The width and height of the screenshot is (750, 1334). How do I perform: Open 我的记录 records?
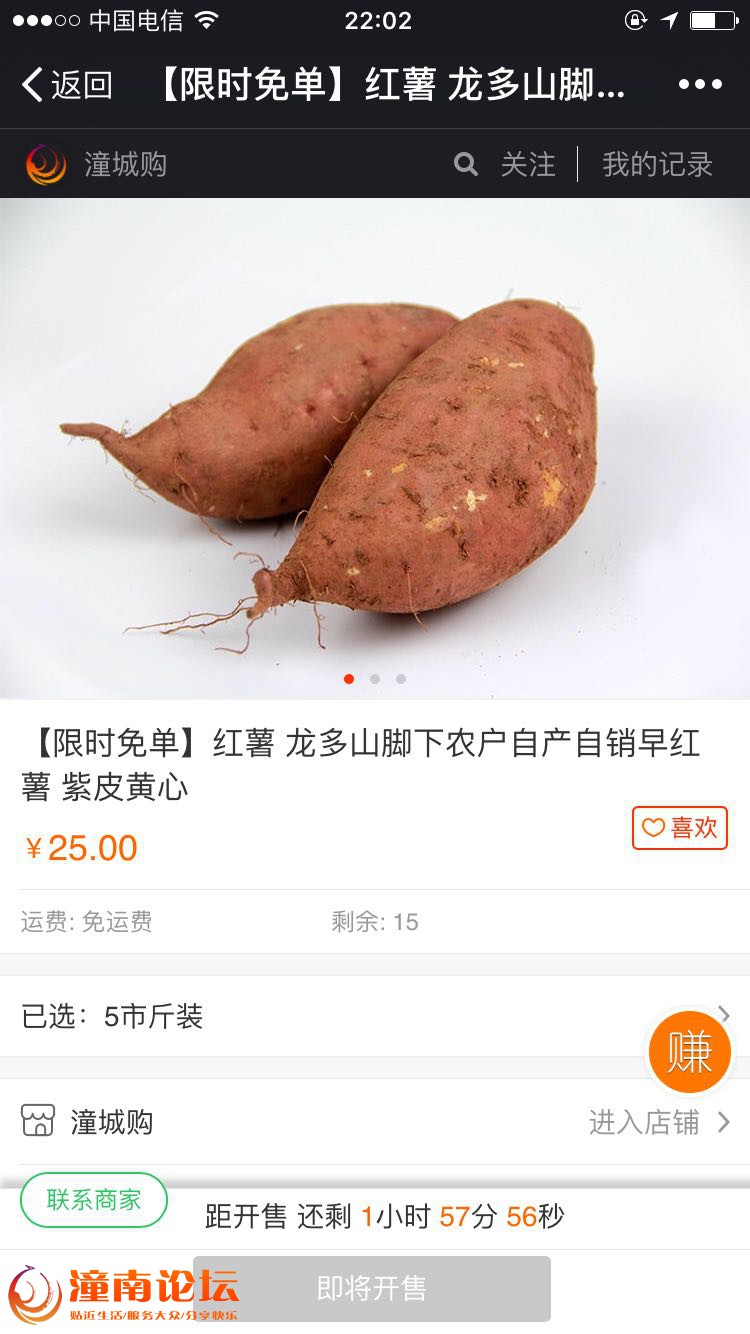tap(657, 164)
